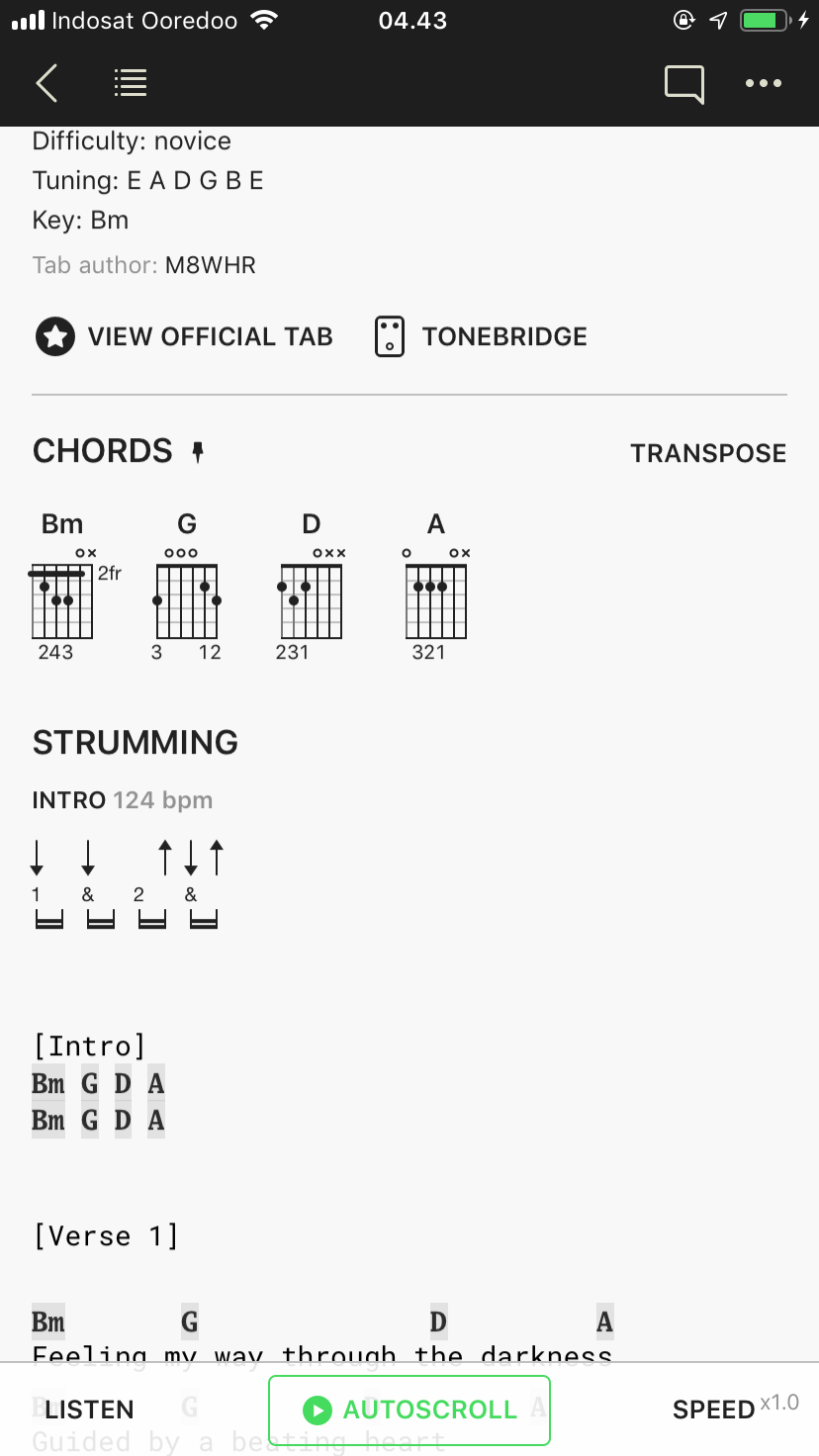Open Tonebridge
The height and width of the screenshot is (1456, 819).
coord(482,337)
